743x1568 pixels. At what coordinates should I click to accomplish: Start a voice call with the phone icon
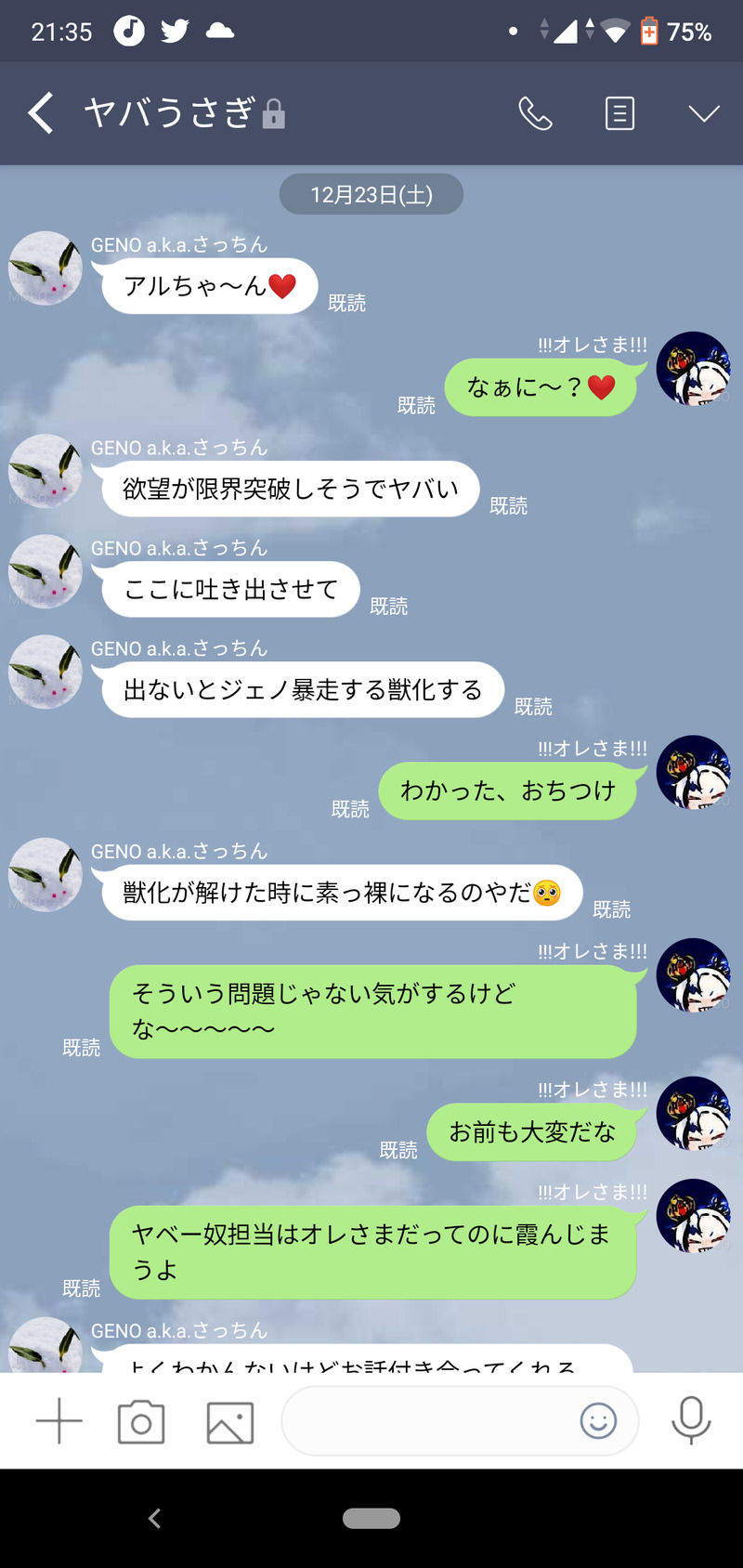click(535, 114)
